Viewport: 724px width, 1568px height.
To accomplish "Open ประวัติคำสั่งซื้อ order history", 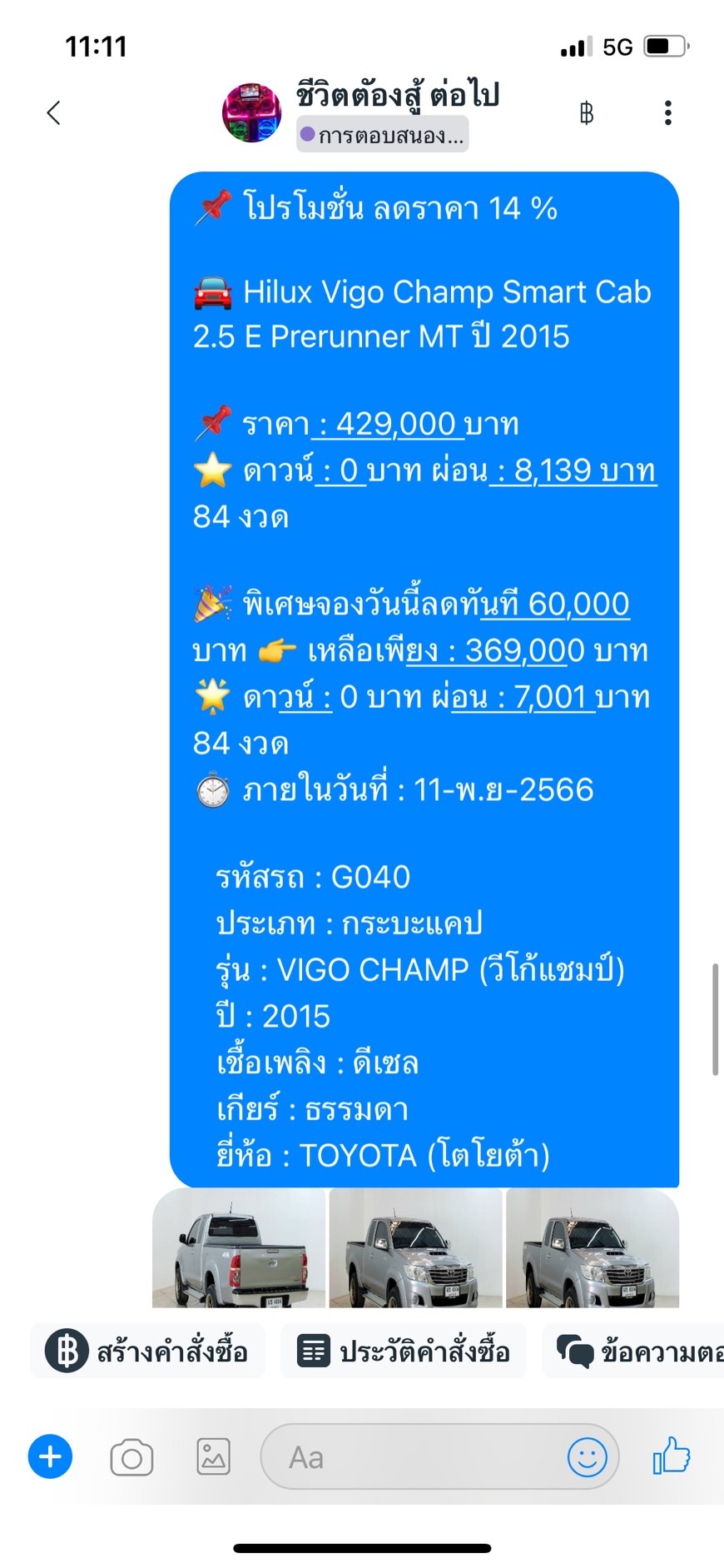I will point(404,1351).
